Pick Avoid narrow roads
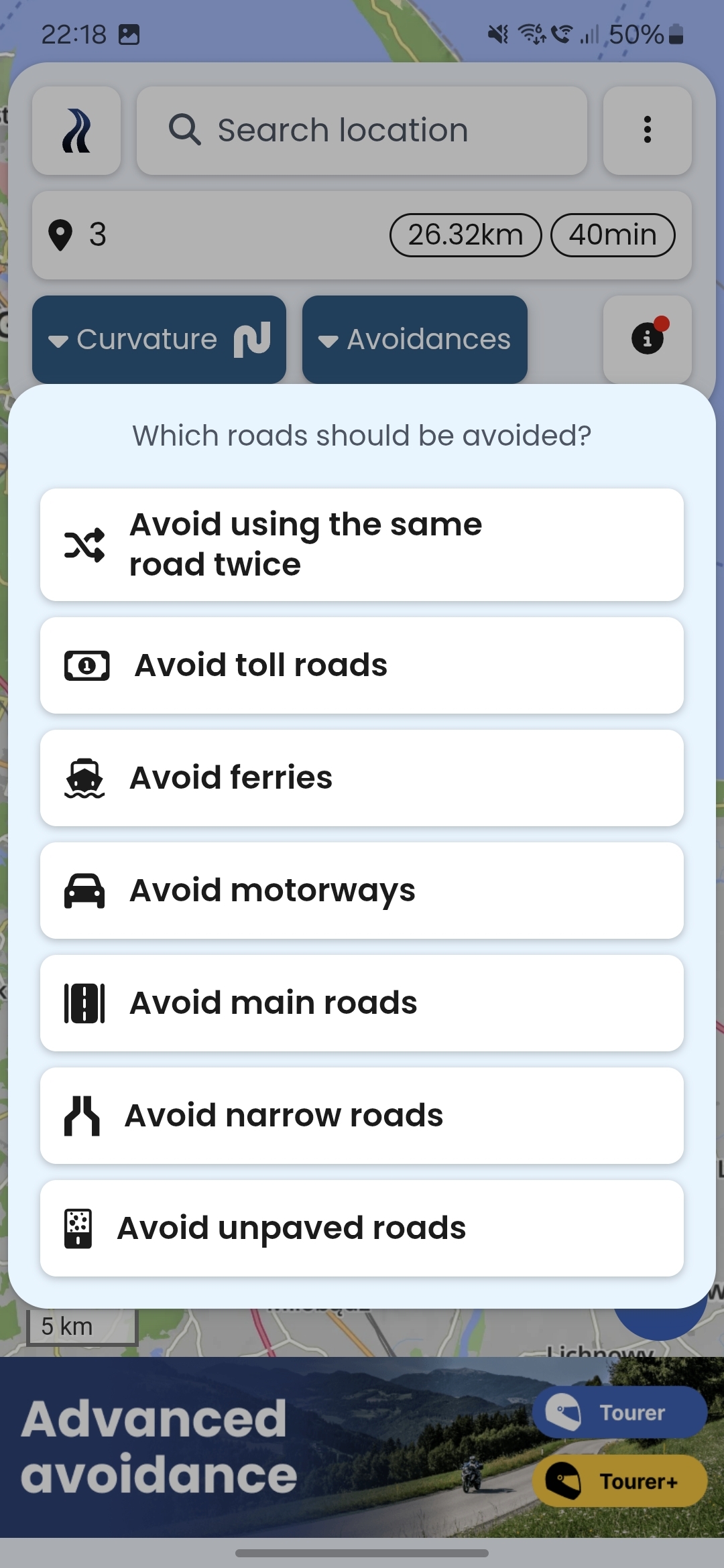Screen dimensions: 724x1568 [362, 1116]
